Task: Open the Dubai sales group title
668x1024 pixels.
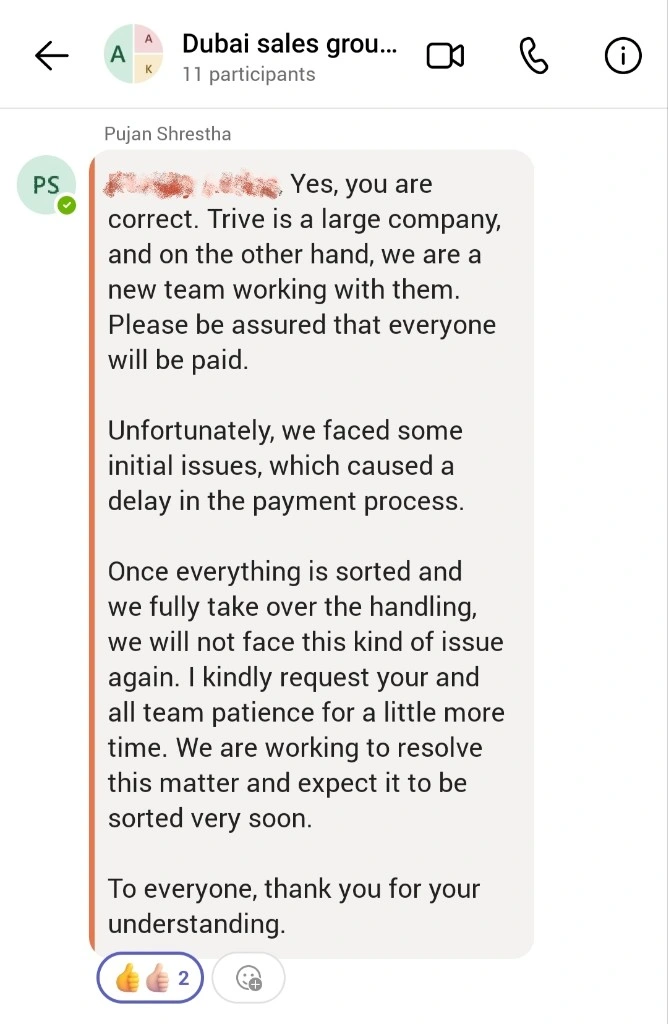Action: [289, 44]
